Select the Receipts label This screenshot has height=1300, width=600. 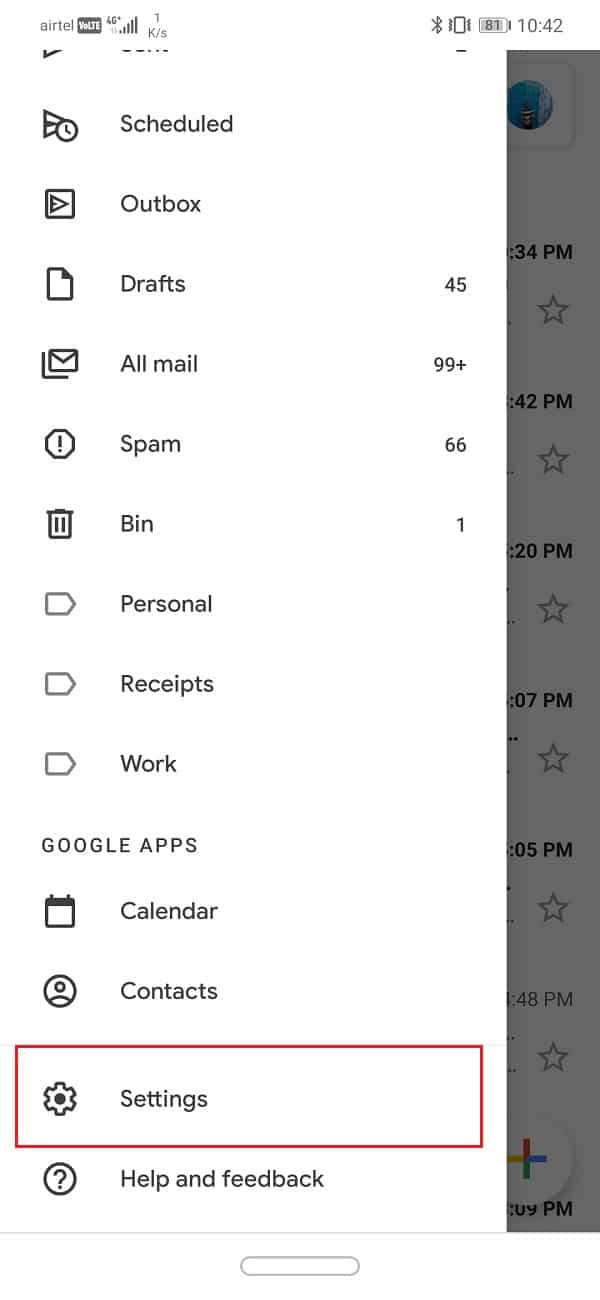252,684
